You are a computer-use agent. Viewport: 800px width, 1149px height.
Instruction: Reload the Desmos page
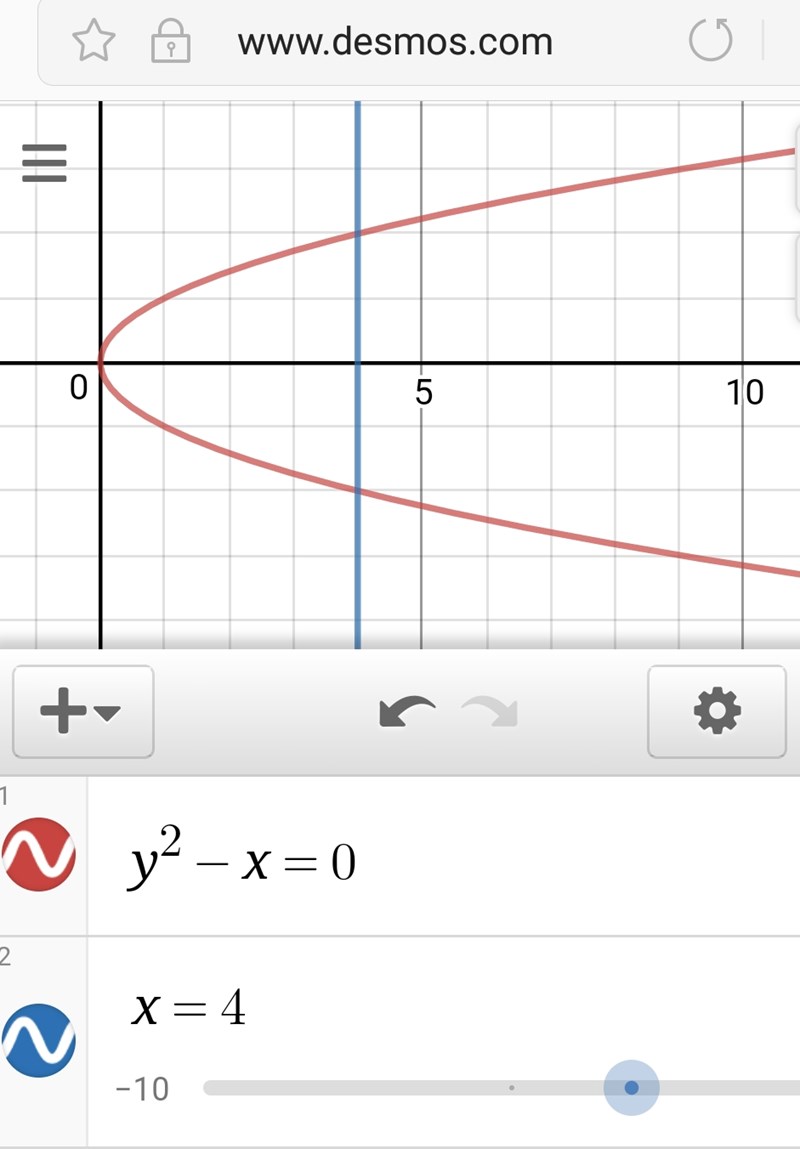pos(711,42)
